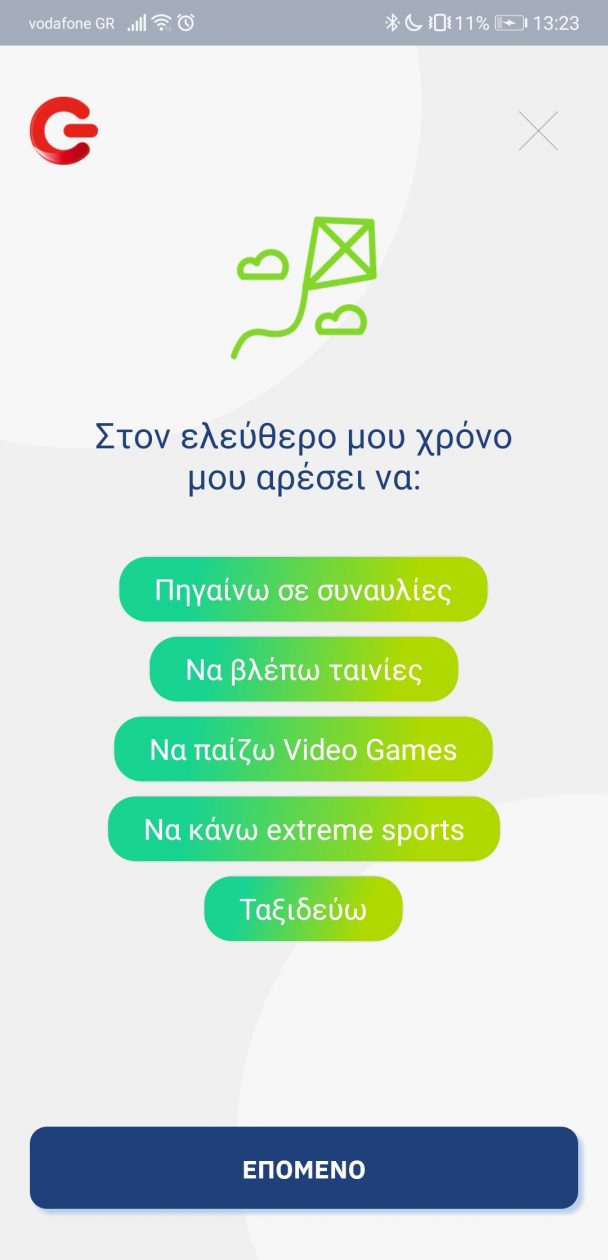Choose 'Να βλέπω ταινίες'
The height and width of the screenshot is (1260, 608).
pos(303,669)
